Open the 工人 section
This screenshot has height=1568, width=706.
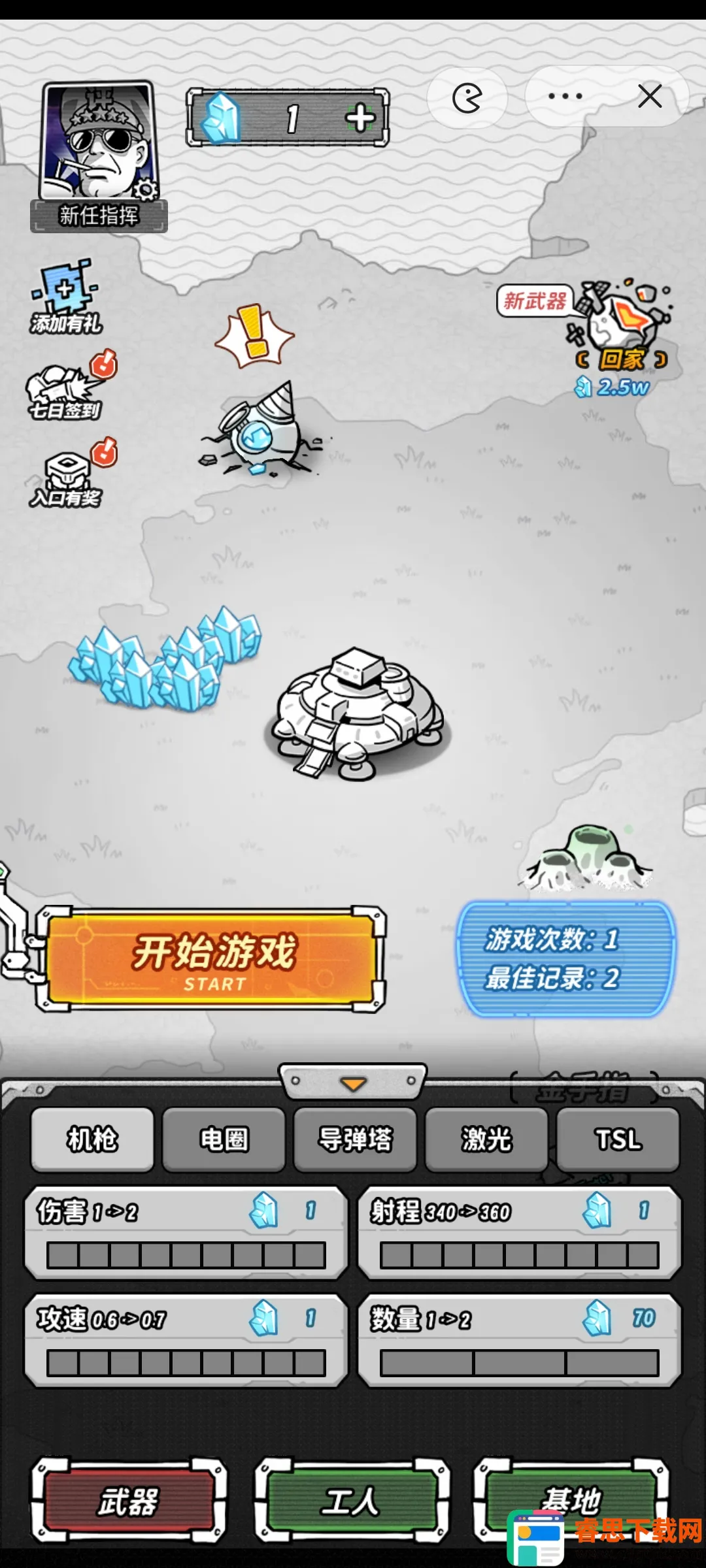tap(352, 1501)
